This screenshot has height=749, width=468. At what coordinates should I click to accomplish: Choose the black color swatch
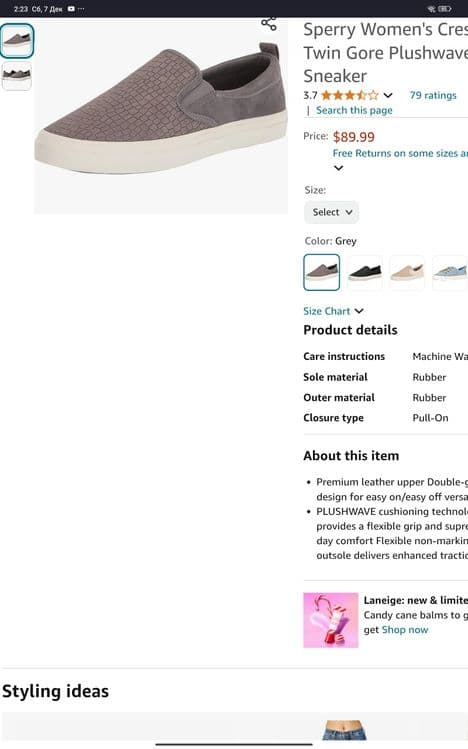365,272
